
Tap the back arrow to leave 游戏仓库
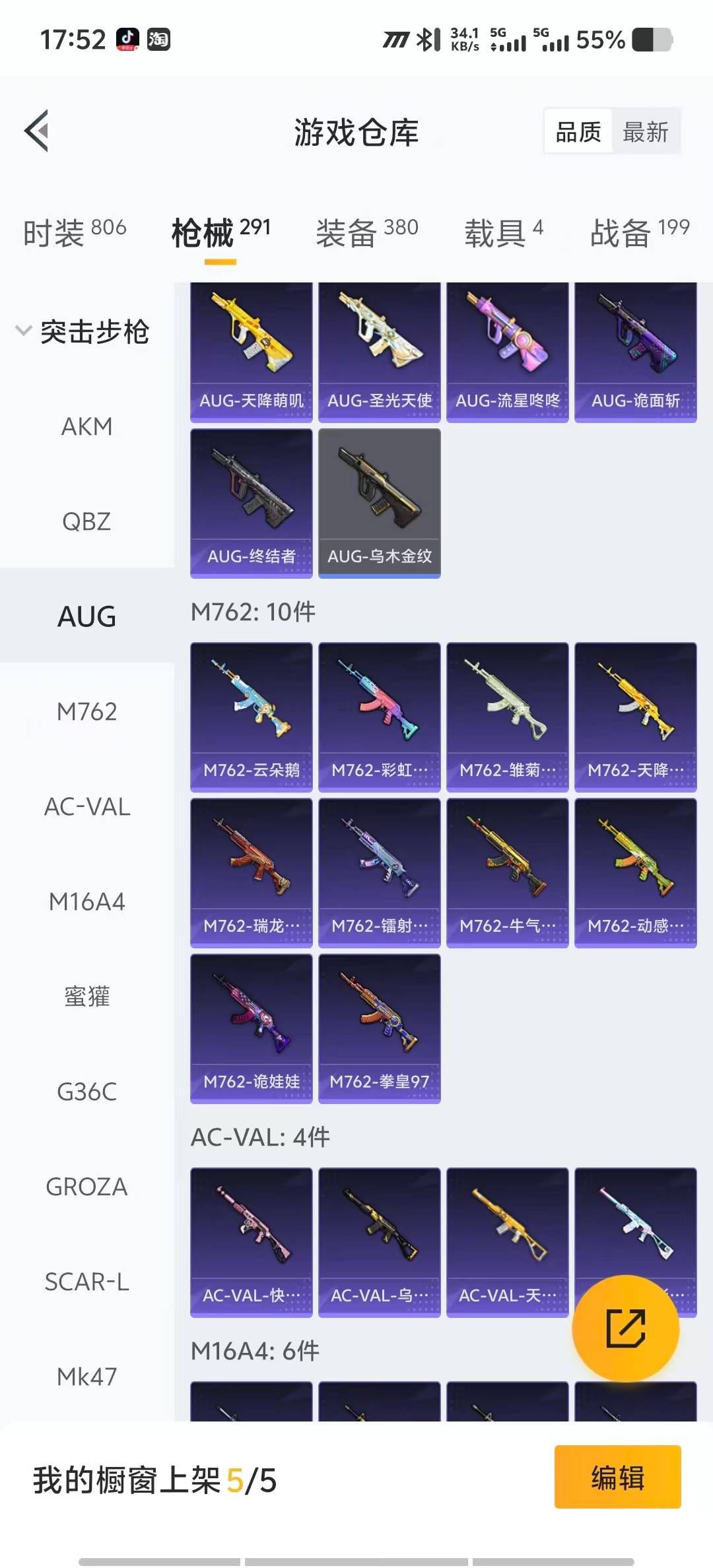pyautogui.click(x=38, y=131)
